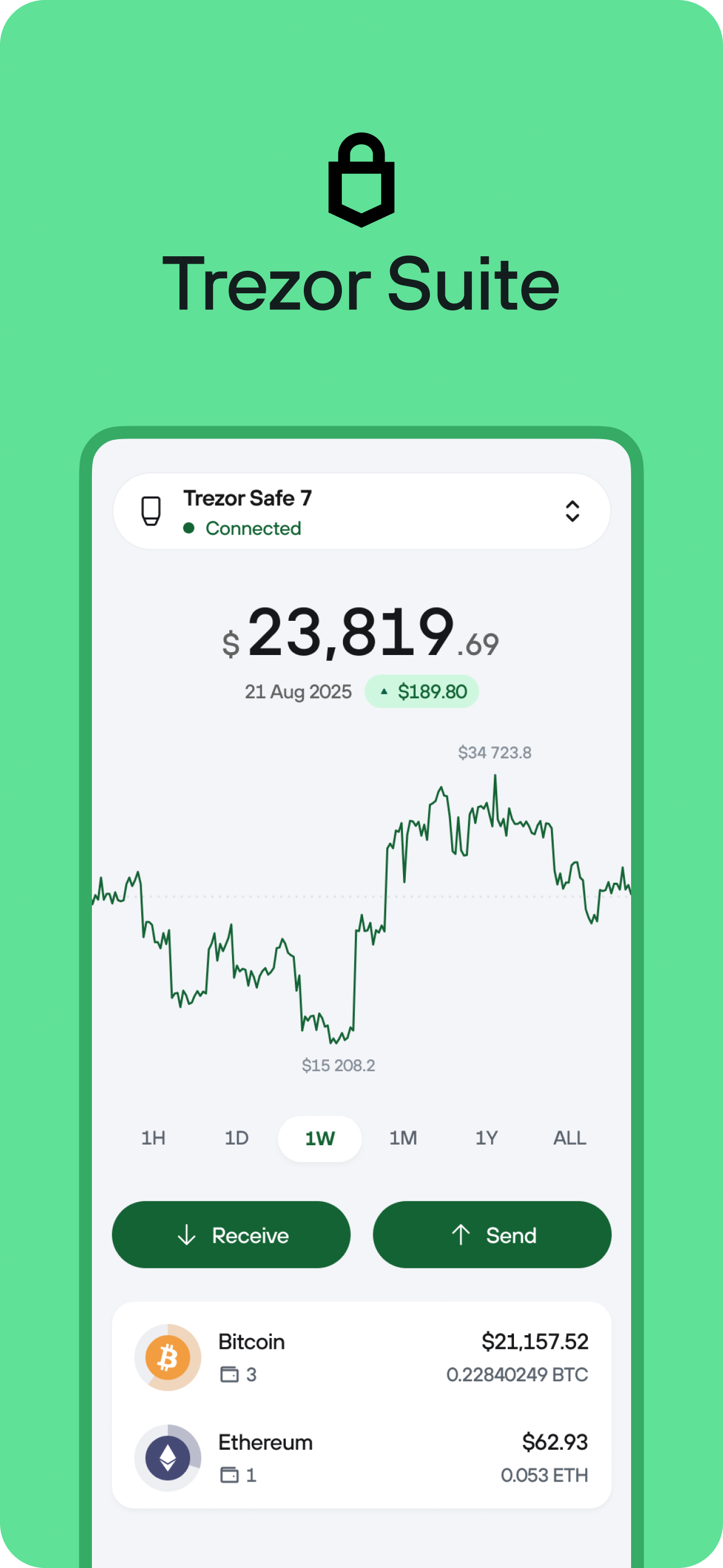Switch to the 1D chart tab
723x1568 pixels.
click(236, 1138)
